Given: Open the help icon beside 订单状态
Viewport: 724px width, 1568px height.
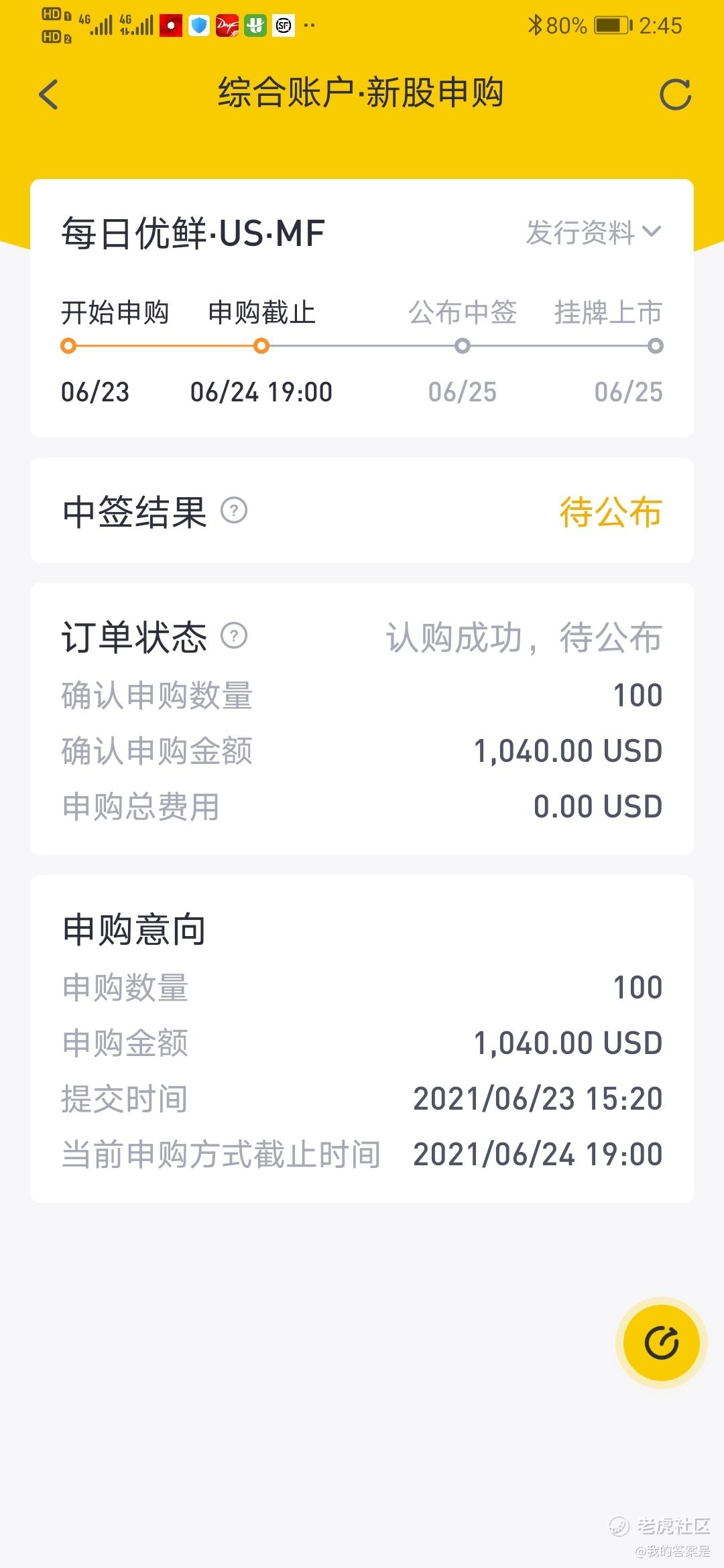Looking at the screenshot, I should (234, 635).
